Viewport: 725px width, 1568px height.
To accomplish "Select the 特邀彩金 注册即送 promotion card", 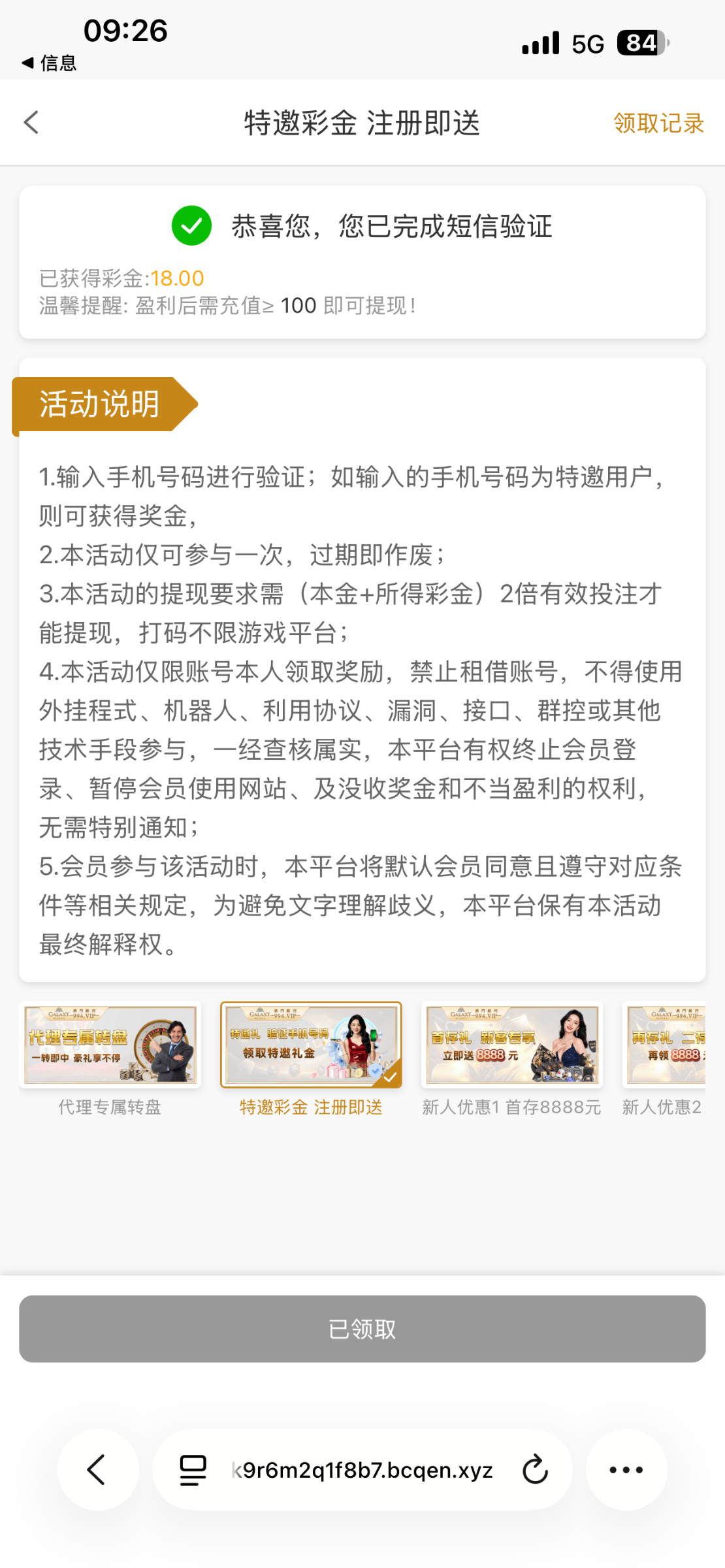I will (311, 1045).
